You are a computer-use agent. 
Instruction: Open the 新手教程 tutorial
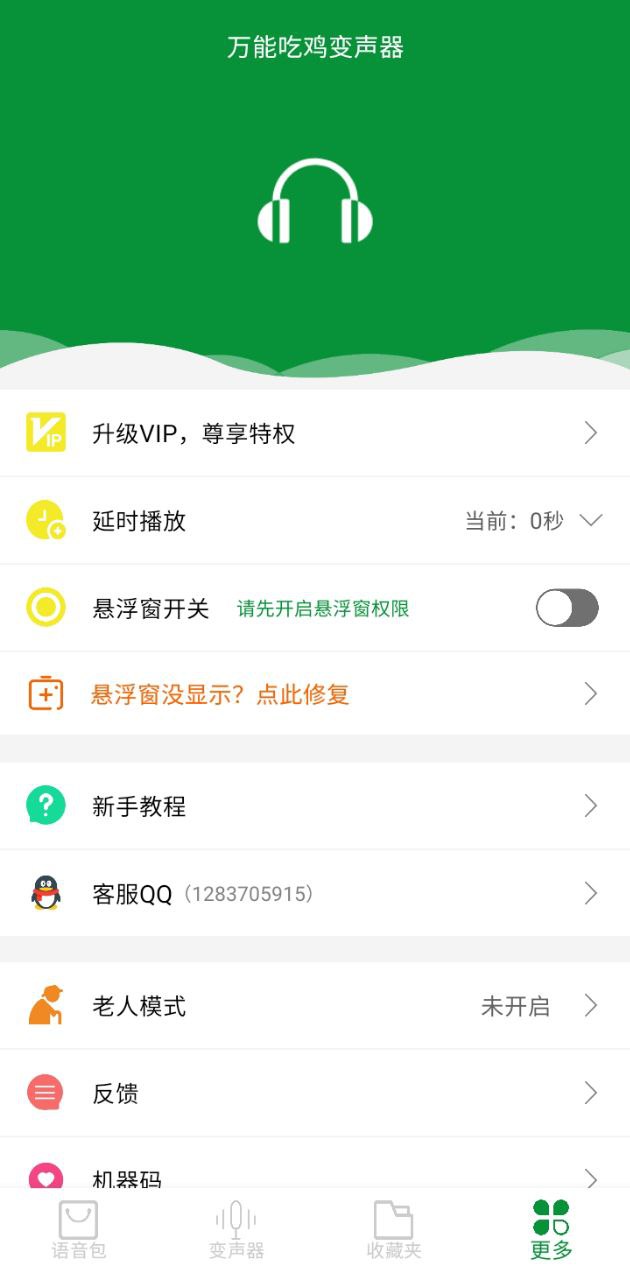pyautogui.click(x=314, y=806)
